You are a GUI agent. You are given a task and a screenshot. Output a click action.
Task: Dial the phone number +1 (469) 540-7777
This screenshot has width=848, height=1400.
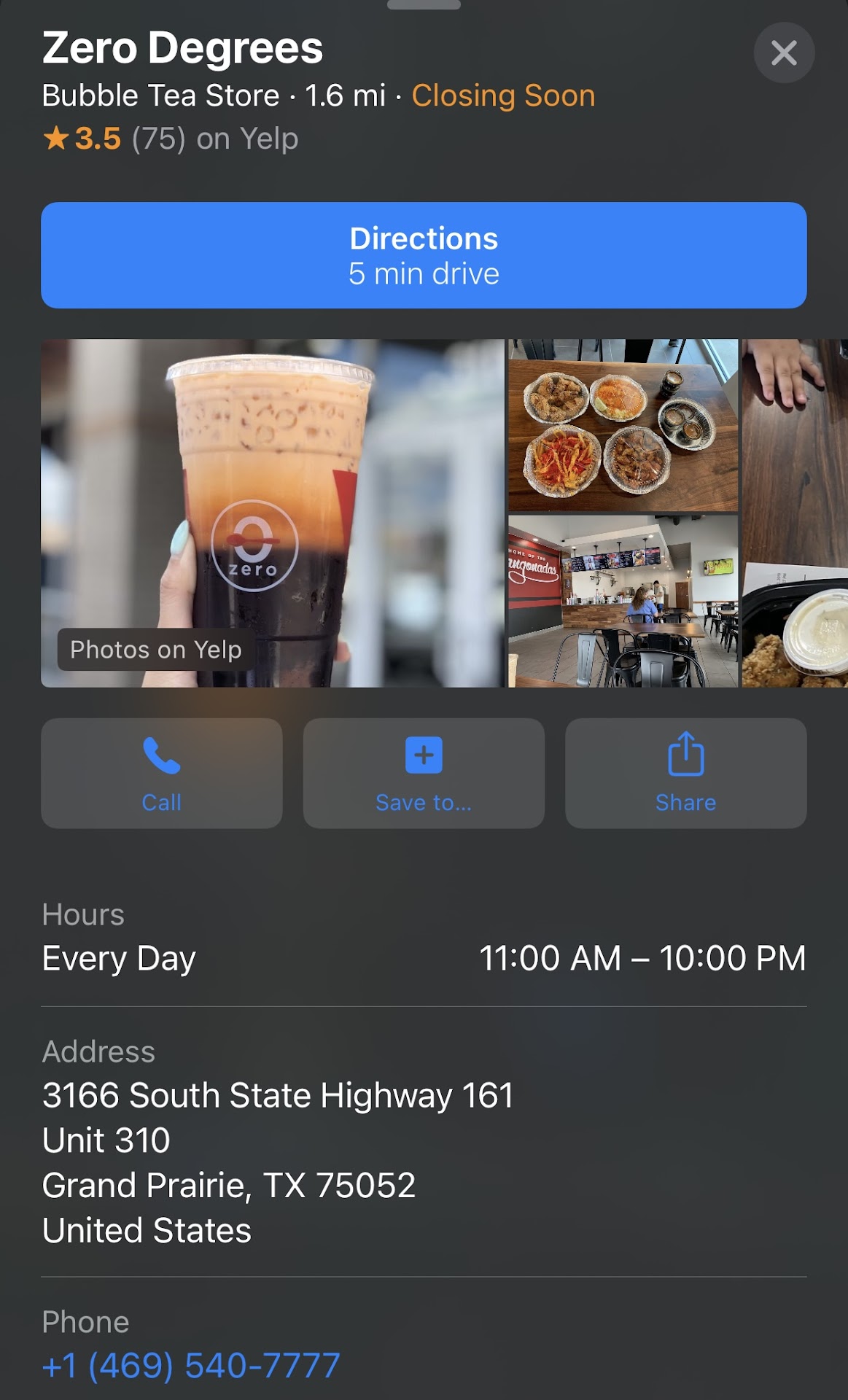(x=191, y=1366)
